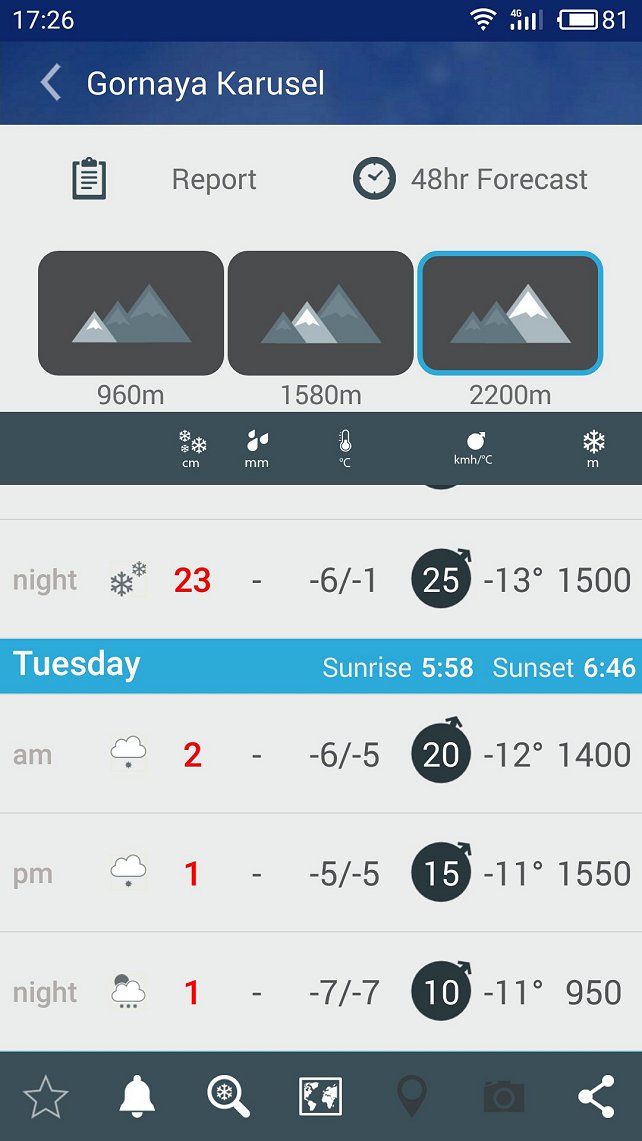Go back from Gornaya Karusel
642x1141 pixels.
click(x=50, y=83)
